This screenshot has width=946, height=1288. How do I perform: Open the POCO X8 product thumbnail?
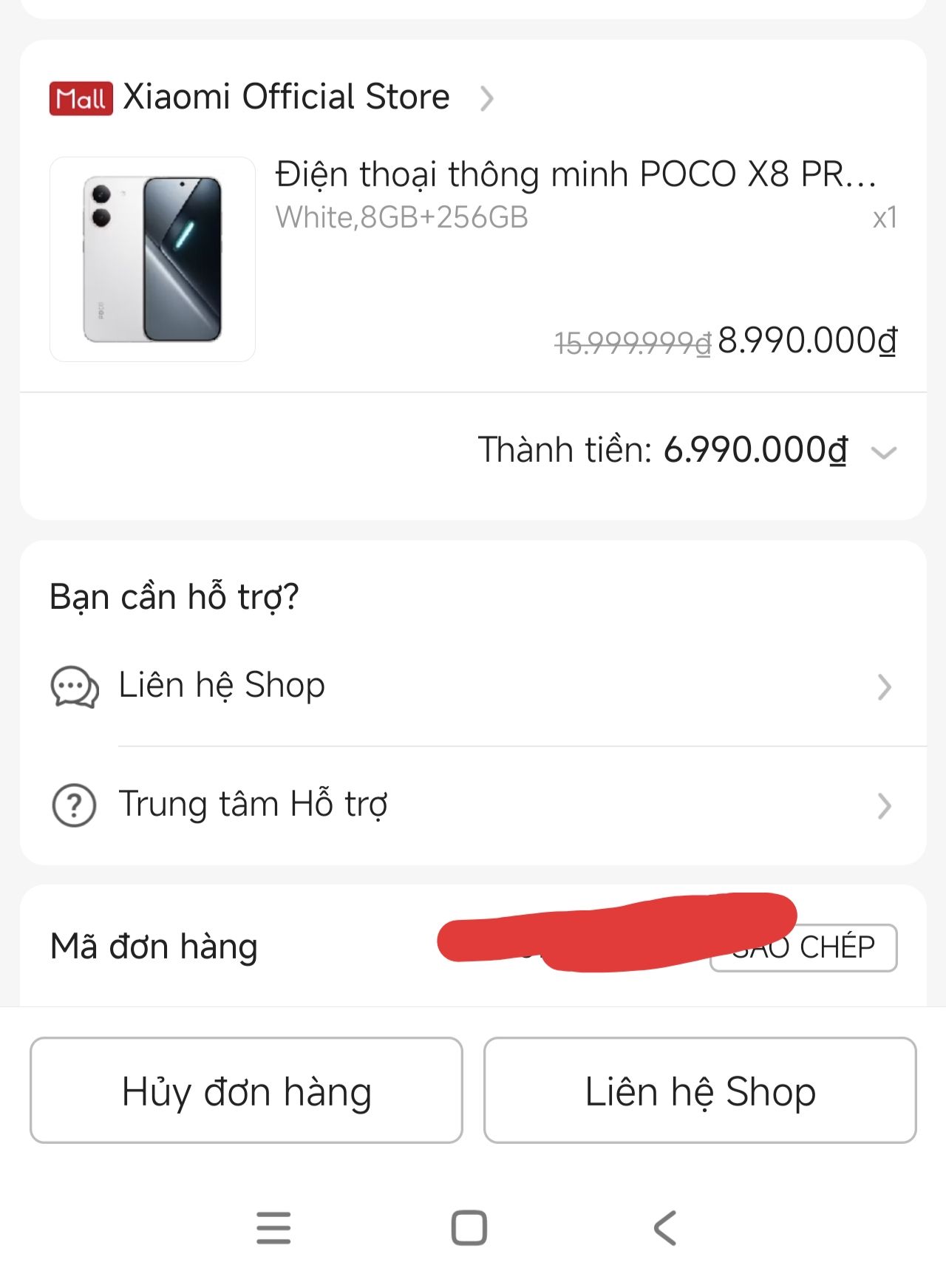[x=152, y=259]
